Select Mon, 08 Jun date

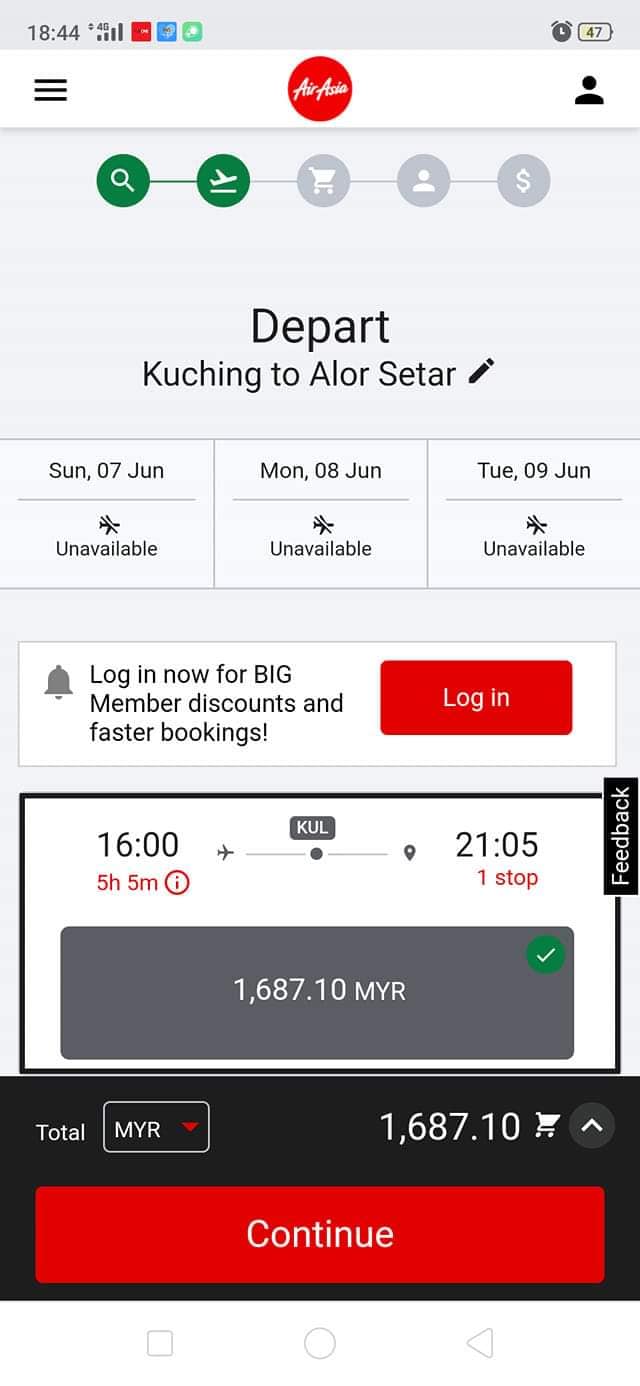point(321,513)
